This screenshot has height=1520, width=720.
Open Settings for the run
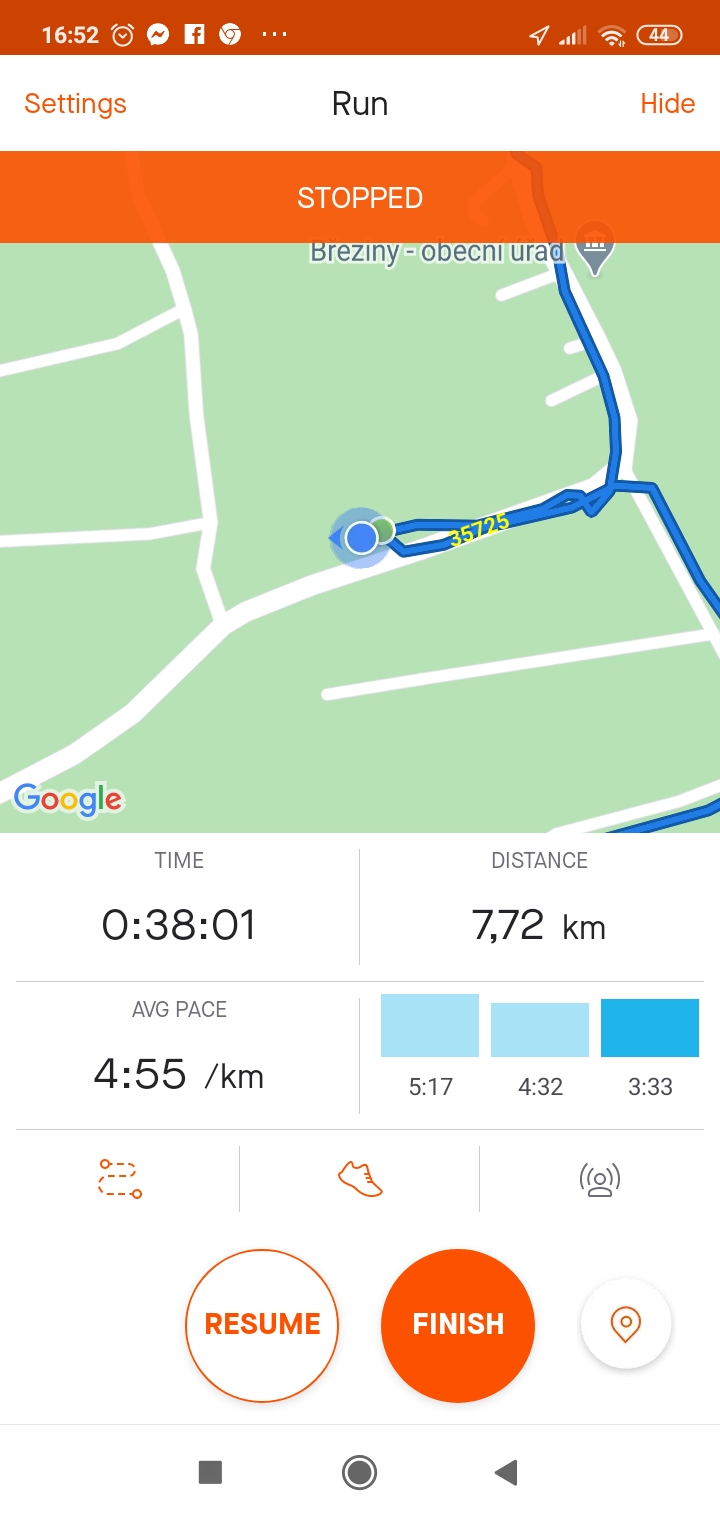click(x=75, y=104)
